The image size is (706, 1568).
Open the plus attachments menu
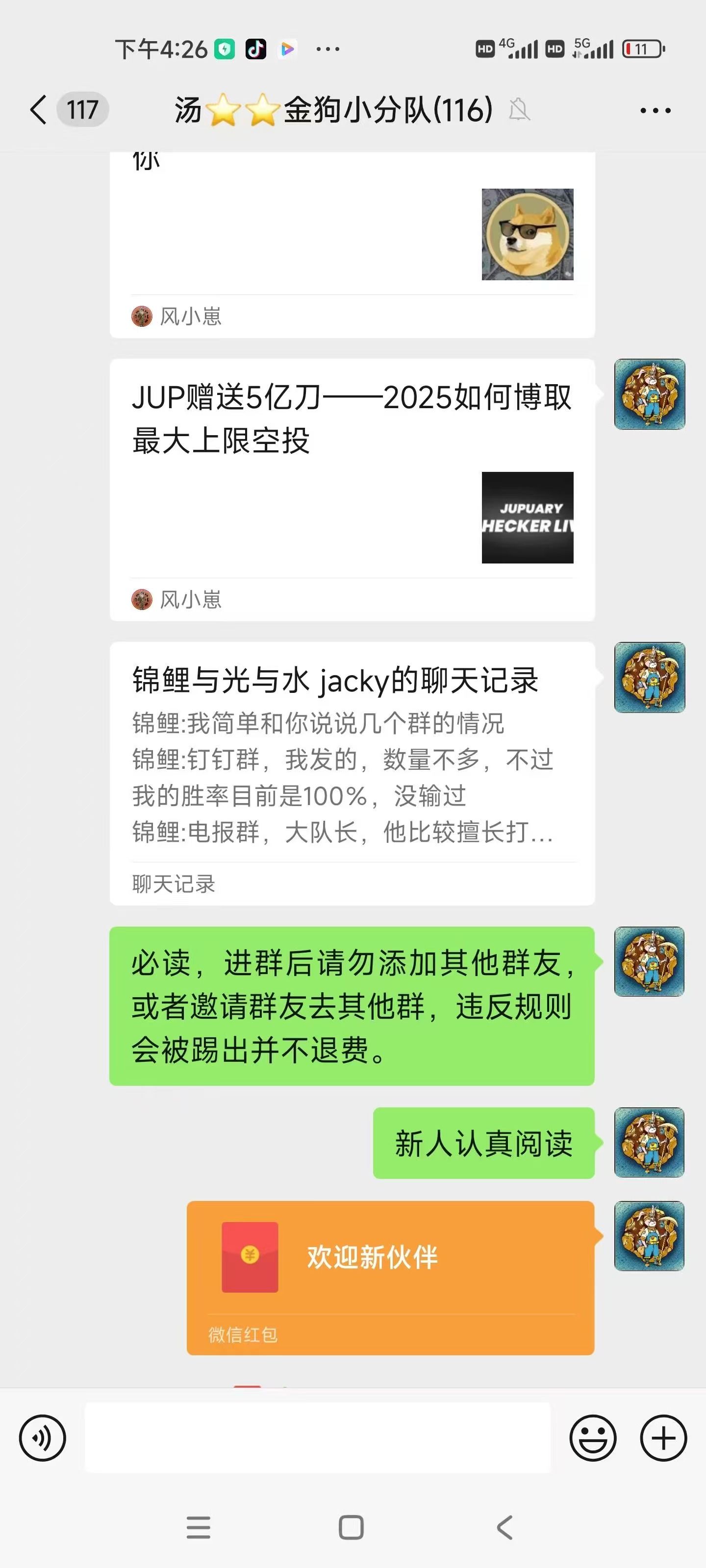[663, 1438]
